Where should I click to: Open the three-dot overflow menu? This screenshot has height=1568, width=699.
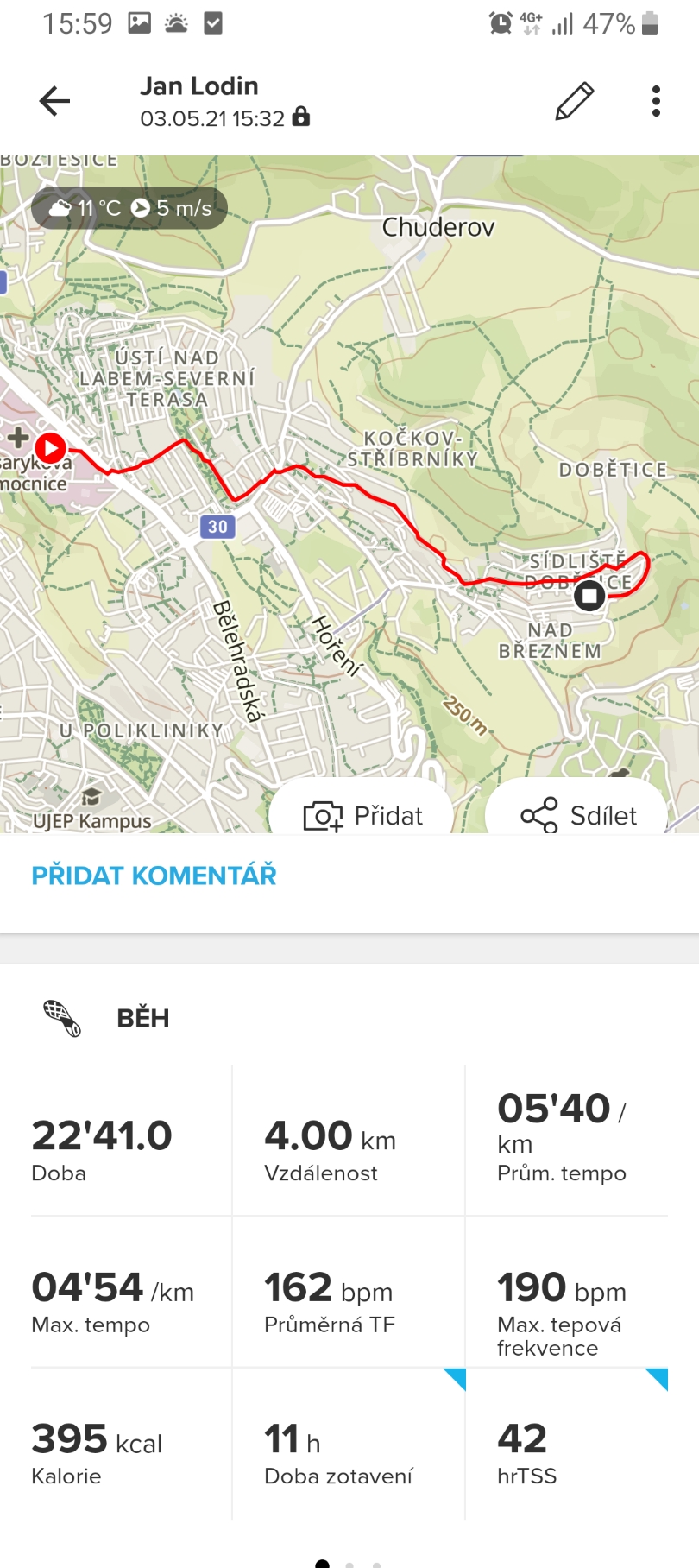coord(657,101)
